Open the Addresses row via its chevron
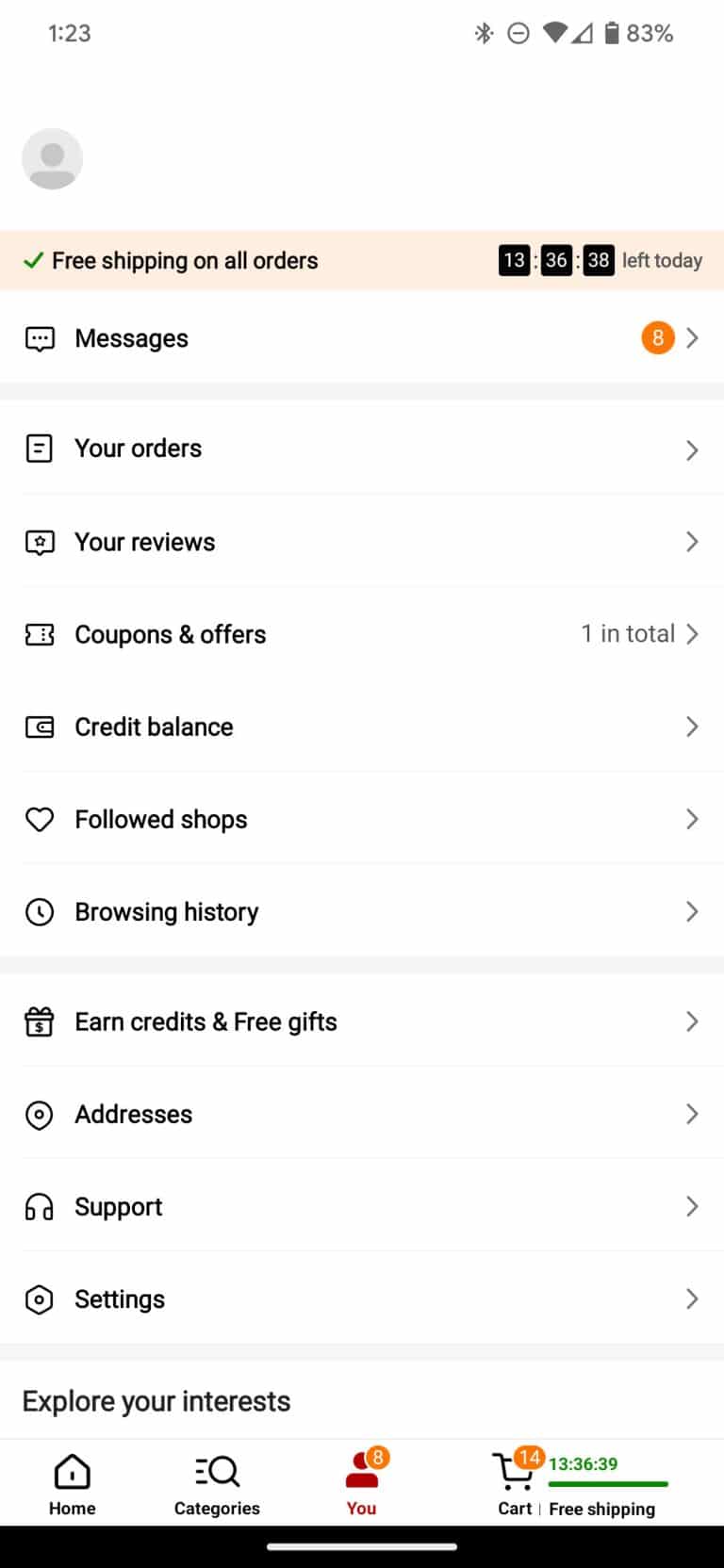724x1568 pixels. [x=691, y=1115]
